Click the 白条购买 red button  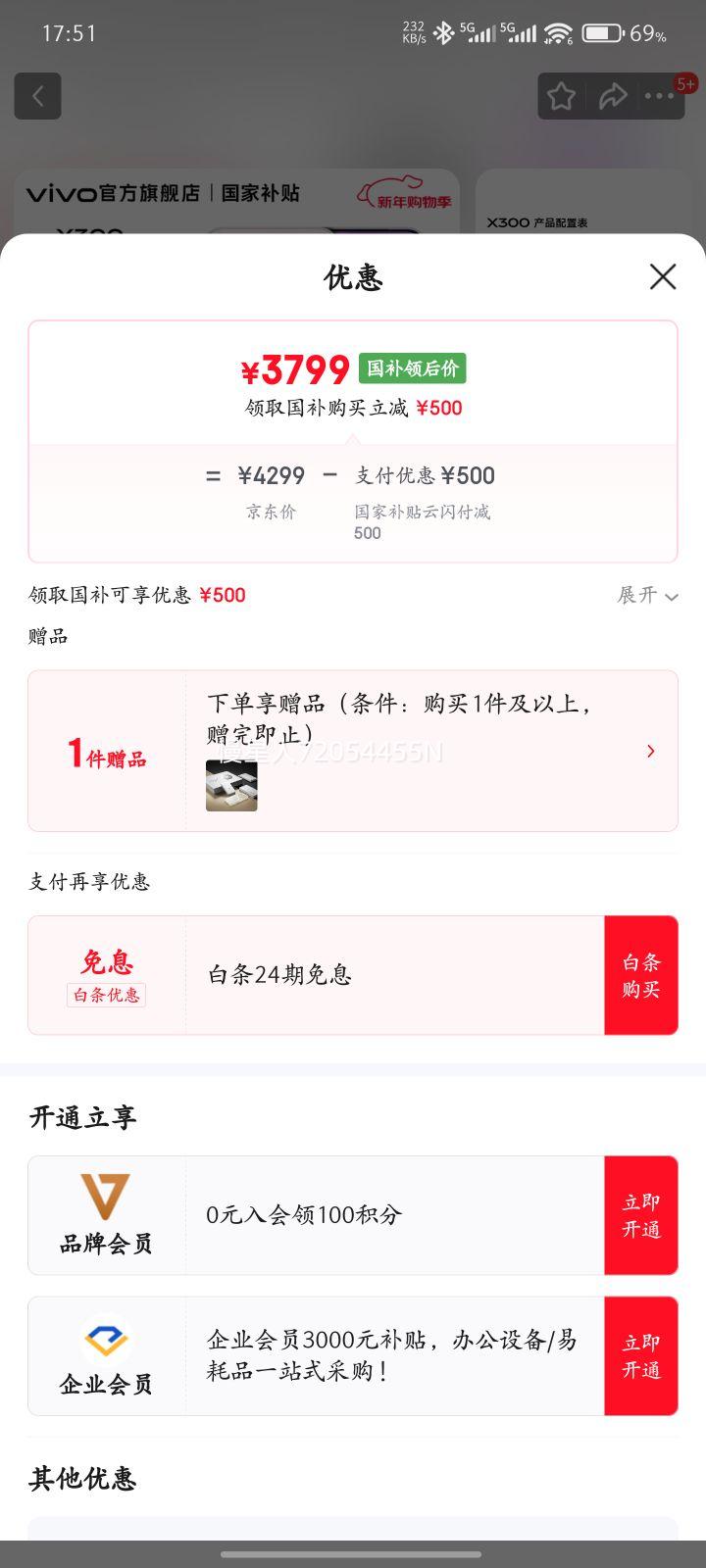click(x=640, y=974)
